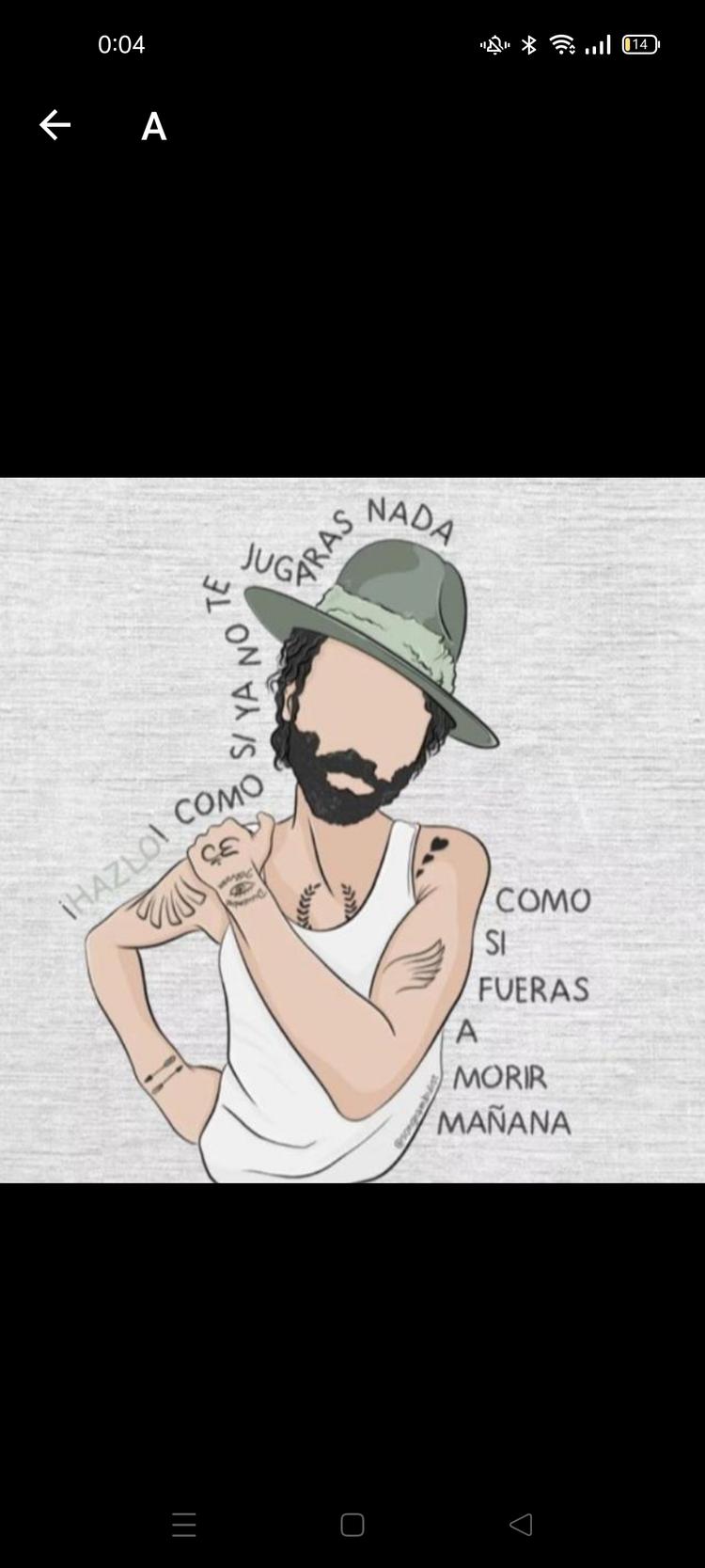
Task: Go to the home screen
Action: click(352, 1525)
